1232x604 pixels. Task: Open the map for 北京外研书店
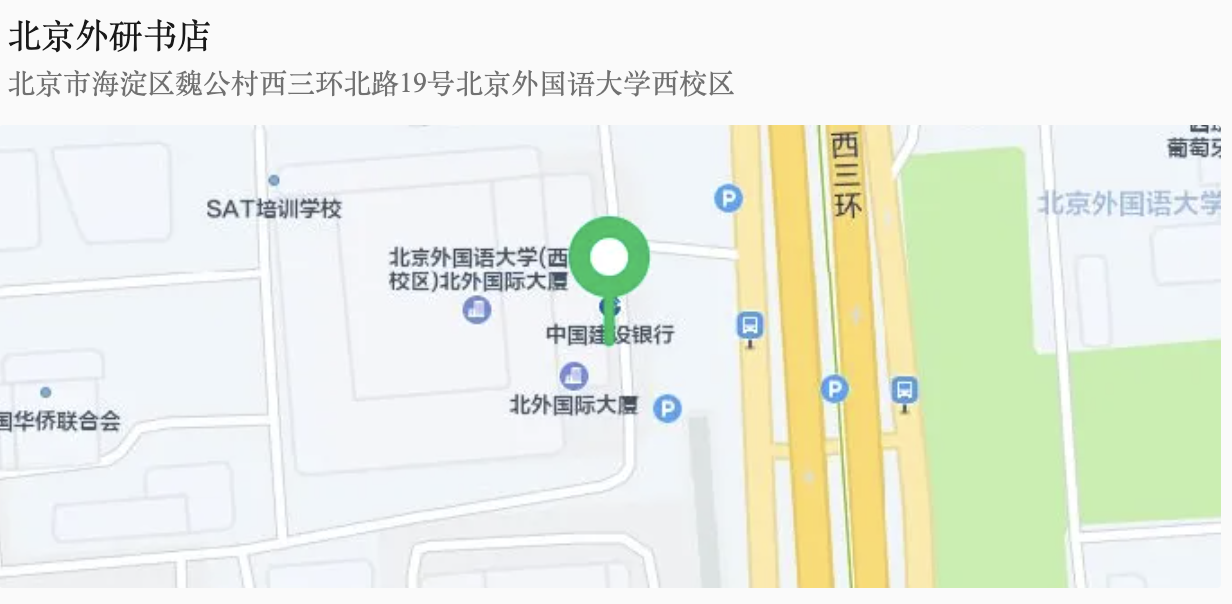pos(610,356)
